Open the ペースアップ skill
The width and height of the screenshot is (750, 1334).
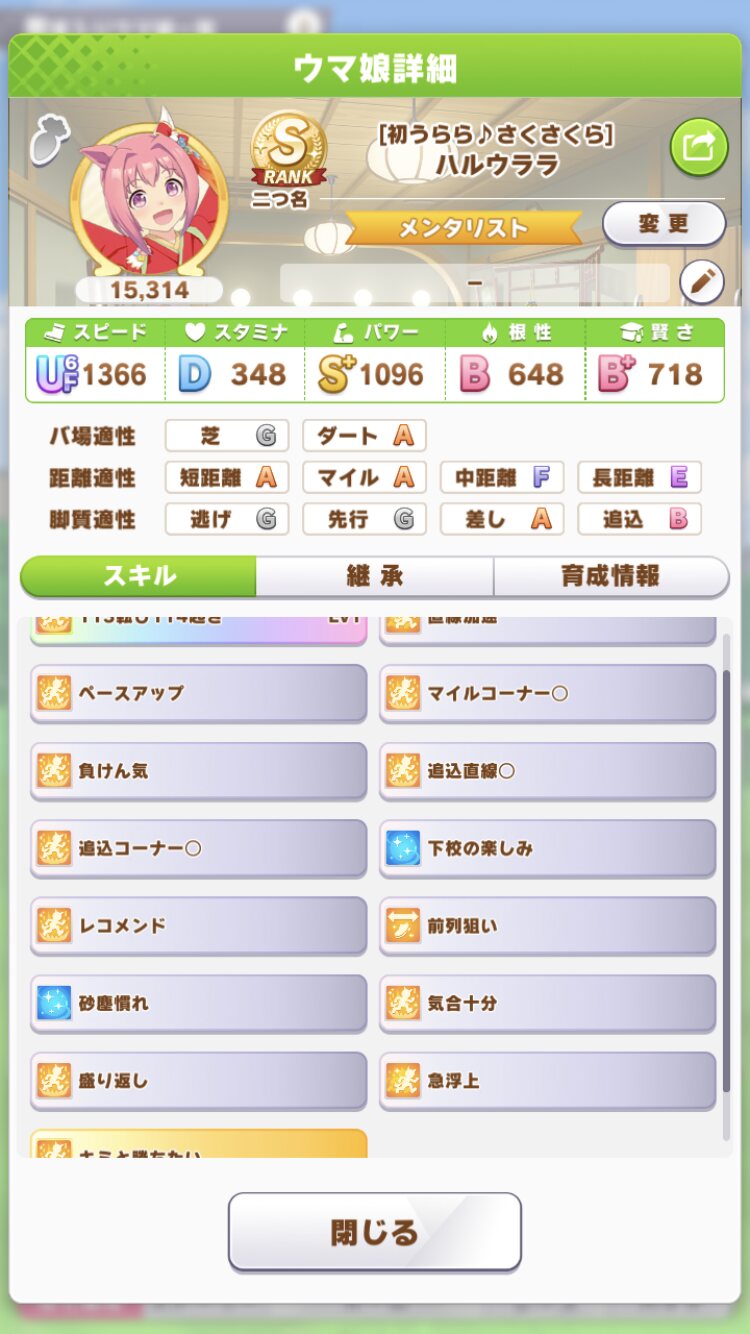tap(198, 692)
